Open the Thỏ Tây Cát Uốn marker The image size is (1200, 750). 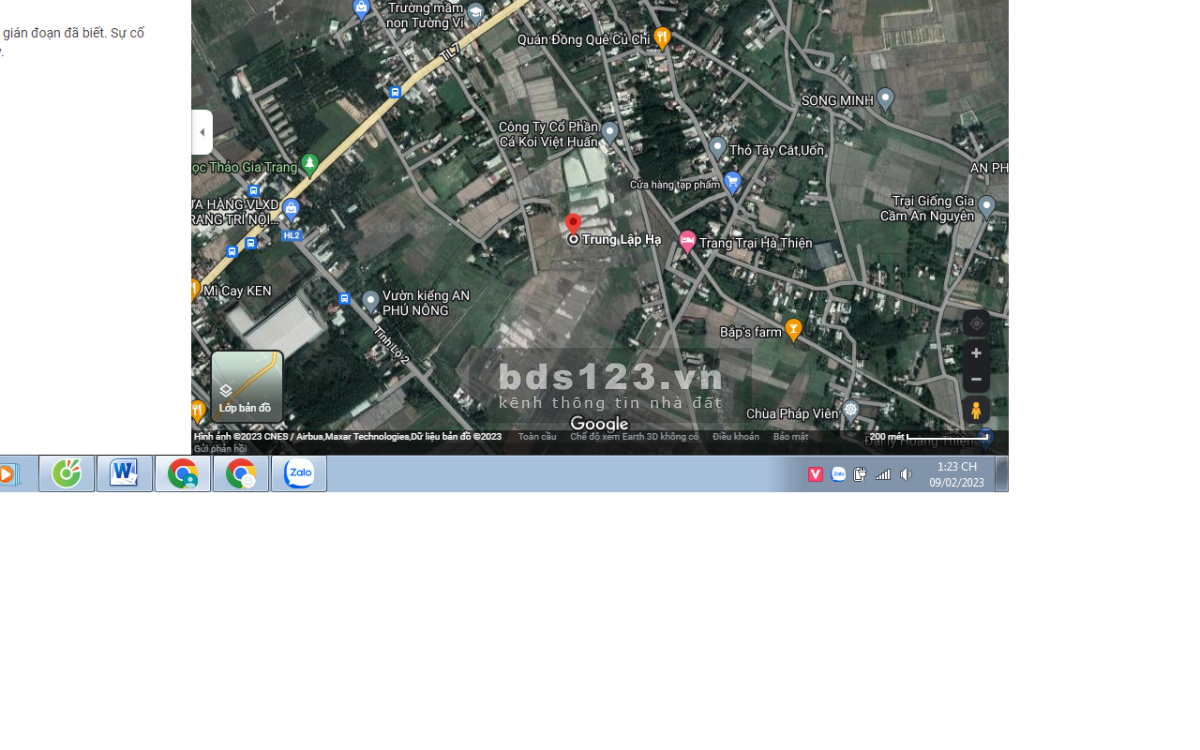coord(717,148)
